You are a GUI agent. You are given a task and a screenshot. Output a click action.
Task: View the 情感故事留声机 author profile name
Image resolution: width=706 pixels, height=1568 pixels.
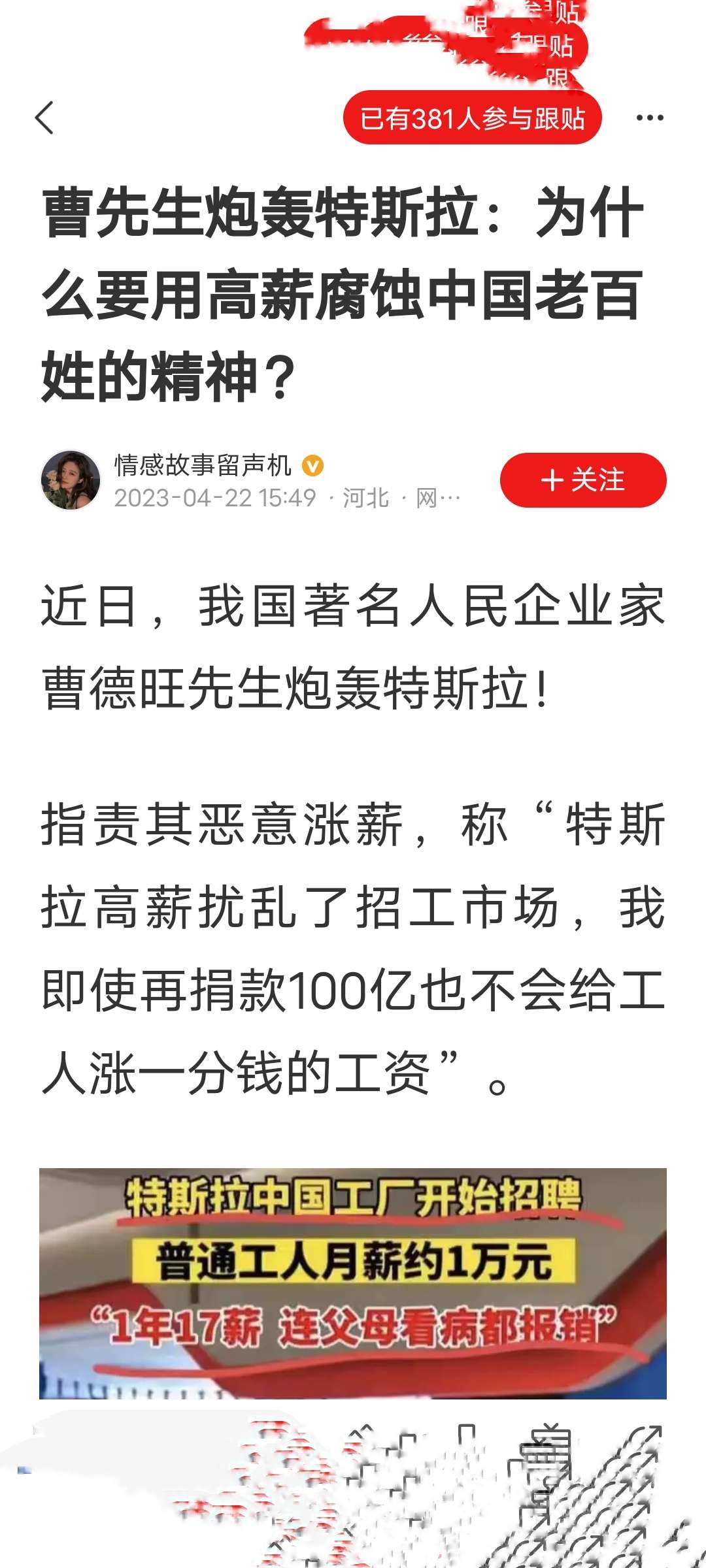203,465
